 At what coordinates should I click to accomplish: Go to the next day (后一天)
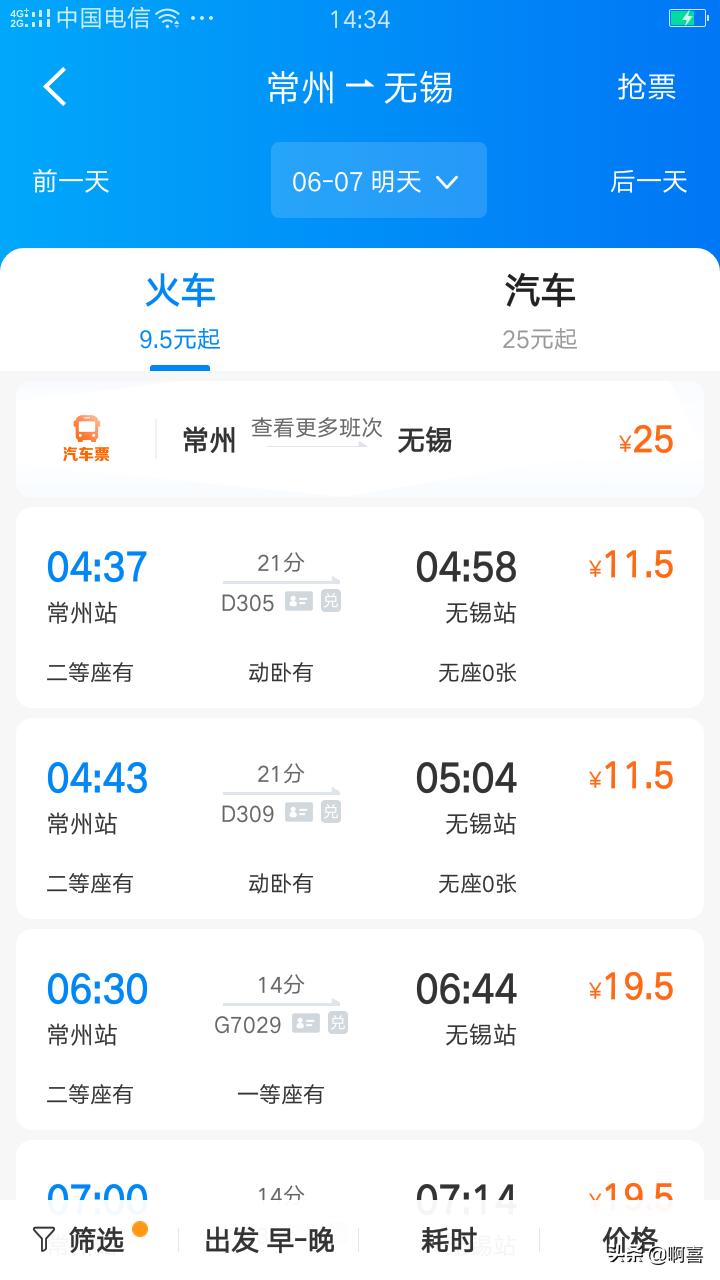[649, 181]
